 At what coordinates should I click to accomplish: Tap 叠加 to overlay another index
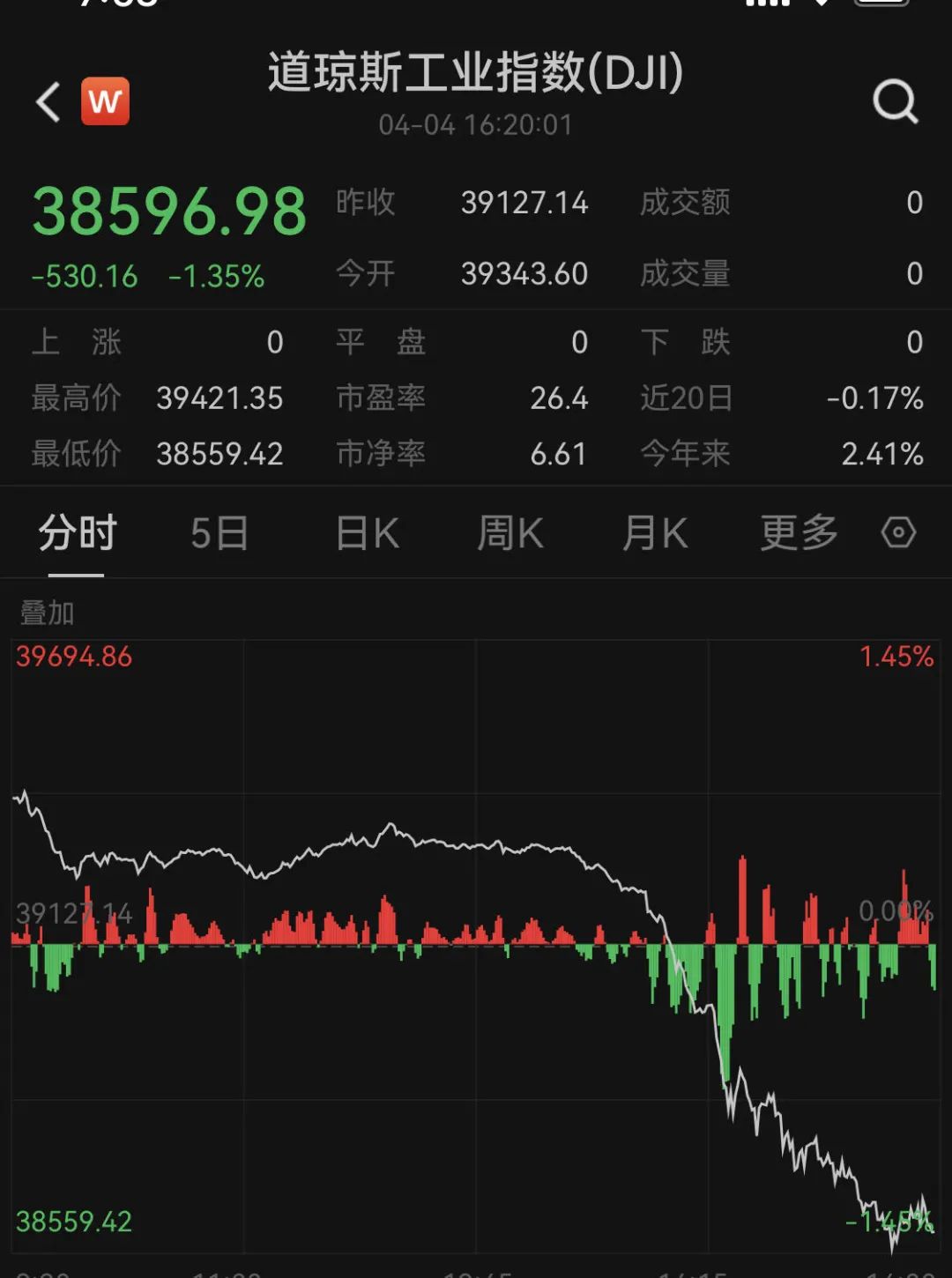point(48,613)
